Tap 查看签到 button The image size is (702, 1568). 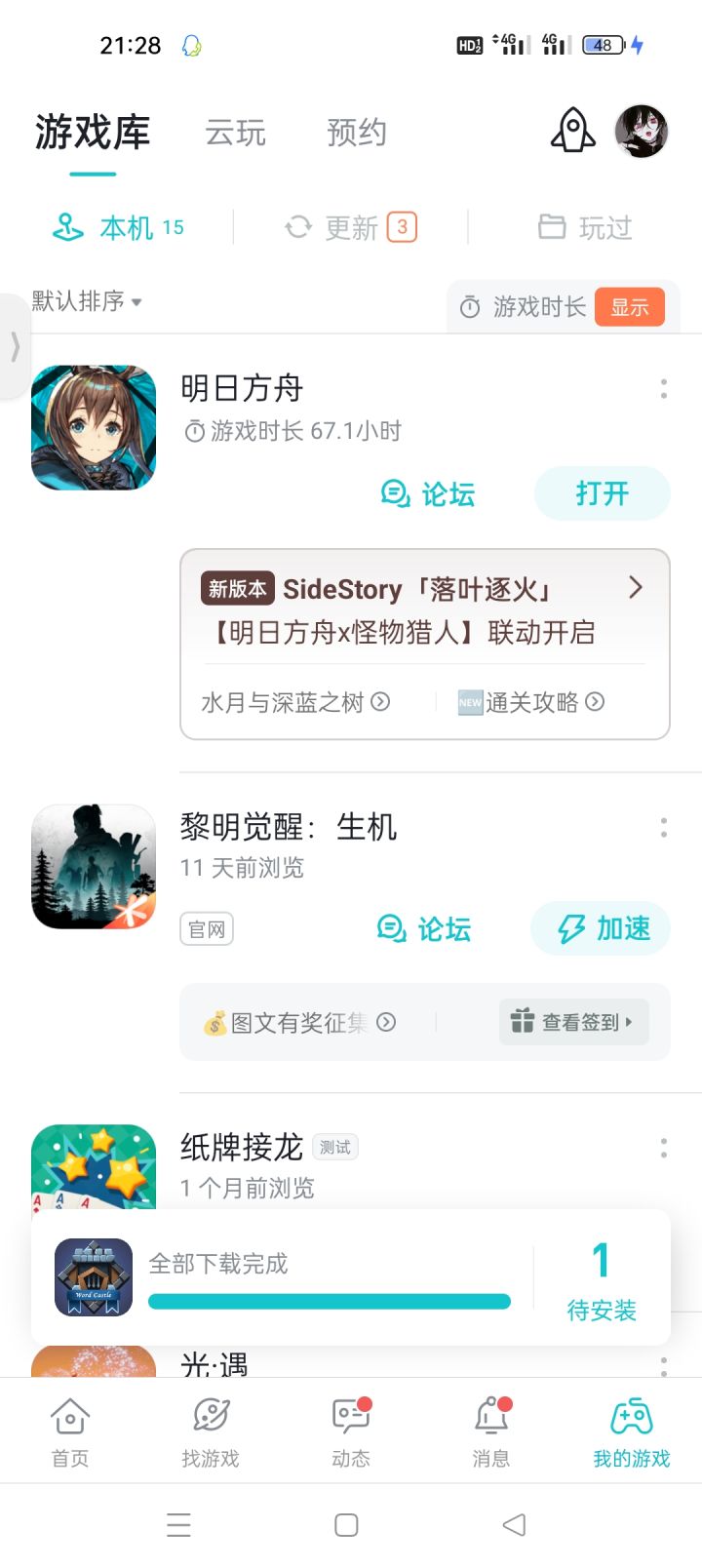coord(573,1022)
